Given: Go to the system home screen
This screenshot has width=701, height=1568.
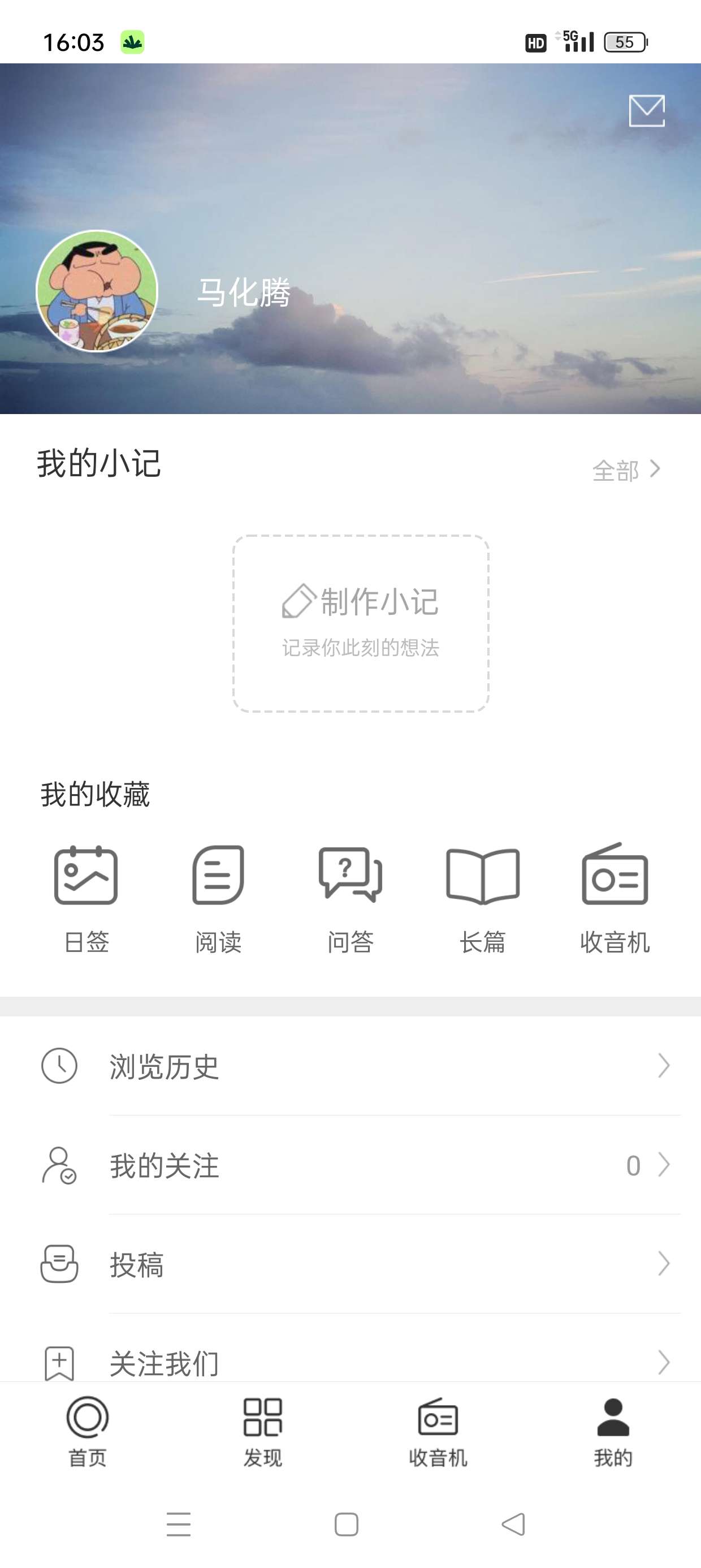Looking at the screenshot, I should 346,1524.
